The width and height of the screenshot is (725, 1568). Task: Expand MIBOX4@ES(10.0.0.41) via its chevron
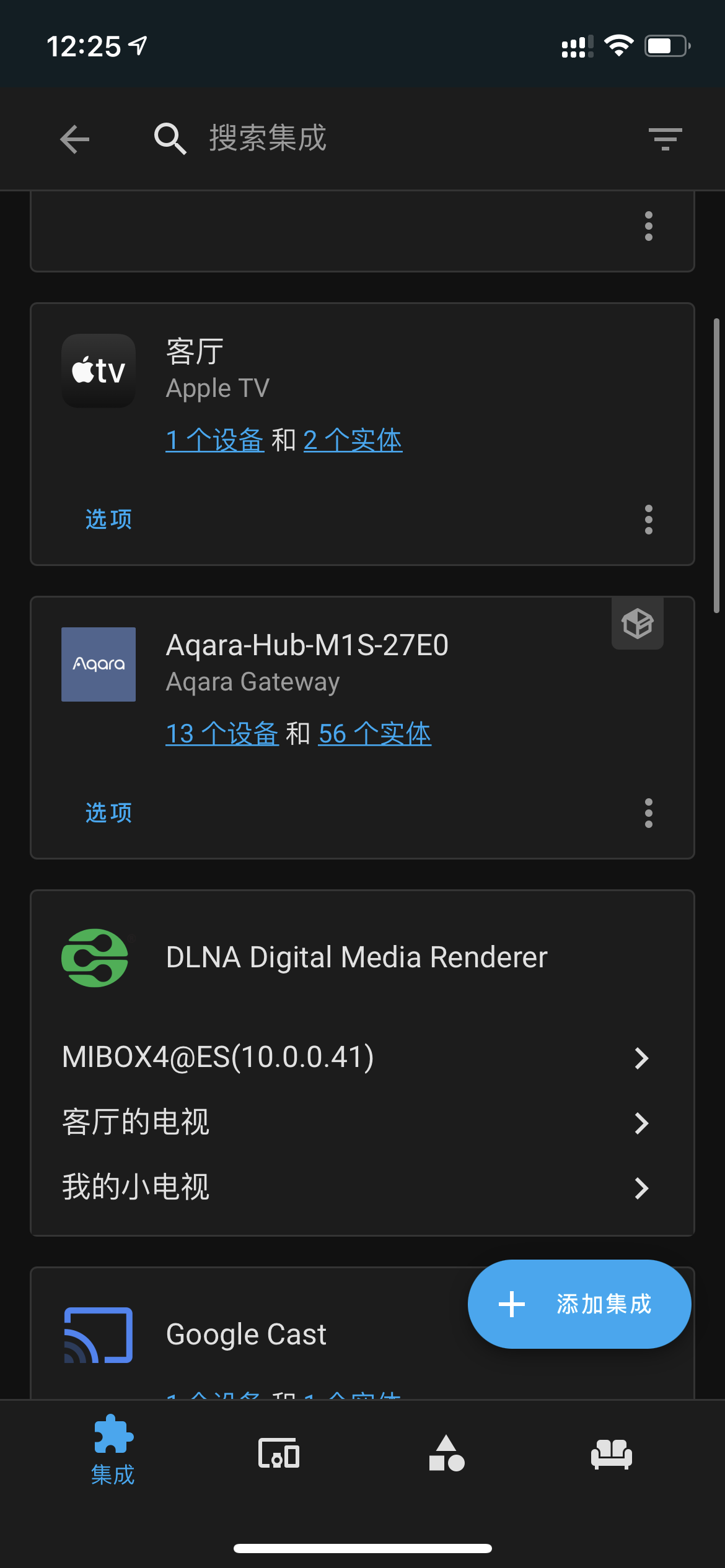(x=642, y=1059)
